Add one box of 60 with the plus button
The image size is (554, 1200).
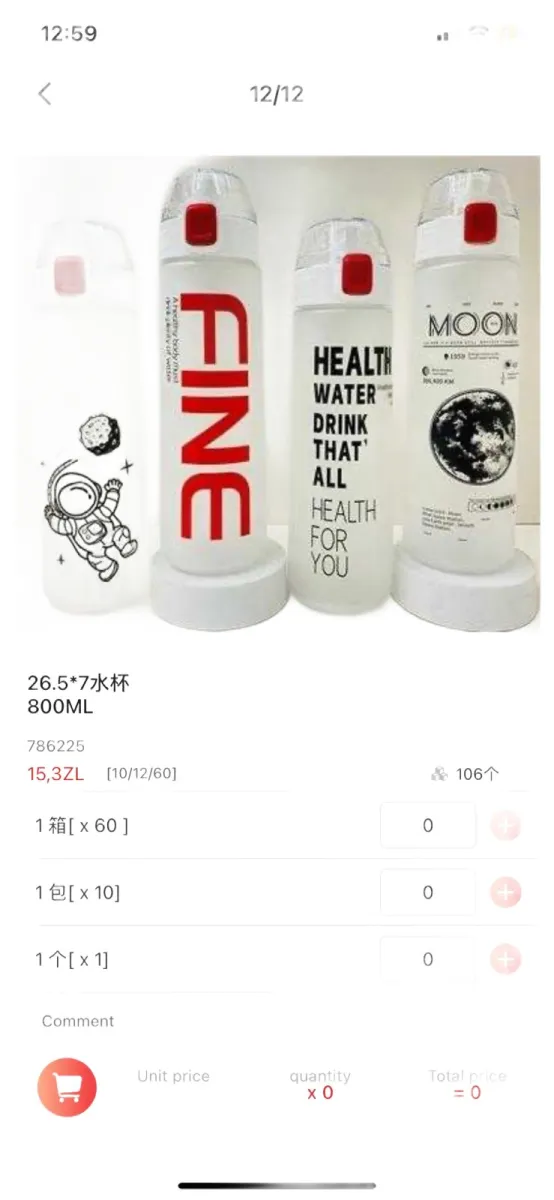pos(506,826)
